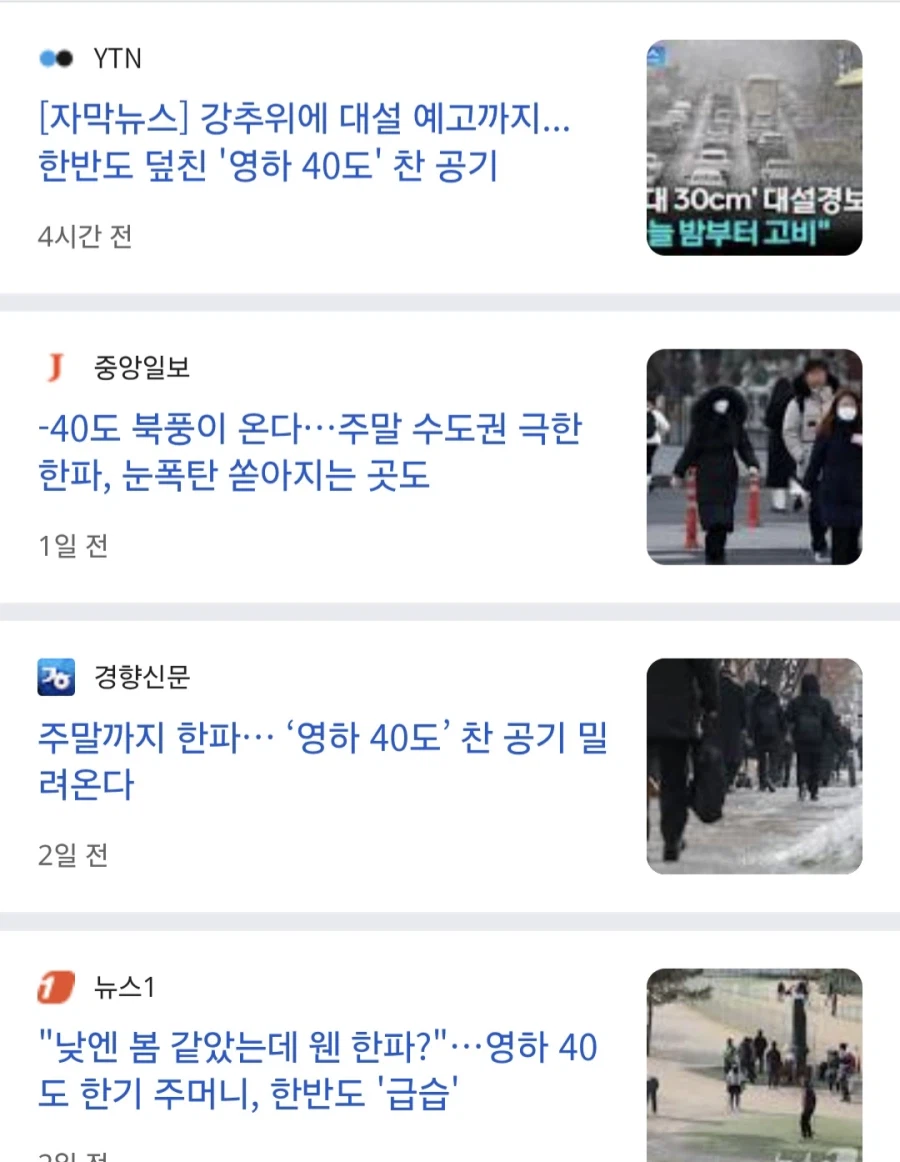Viewport: 900px width, 1162px height.
Task: Click the '2일 전' label under 경향신문 article
Action: click(72, 856)
